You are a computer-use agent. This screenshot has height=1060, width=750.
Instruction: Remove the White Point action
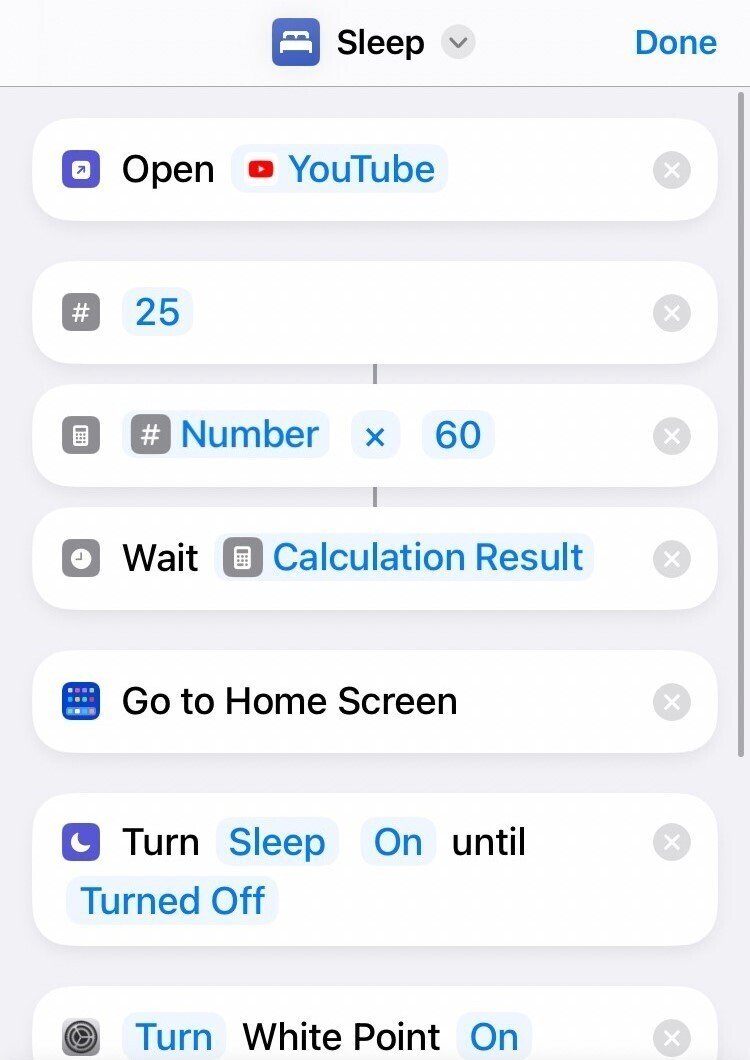click(x=671, y=1037)
